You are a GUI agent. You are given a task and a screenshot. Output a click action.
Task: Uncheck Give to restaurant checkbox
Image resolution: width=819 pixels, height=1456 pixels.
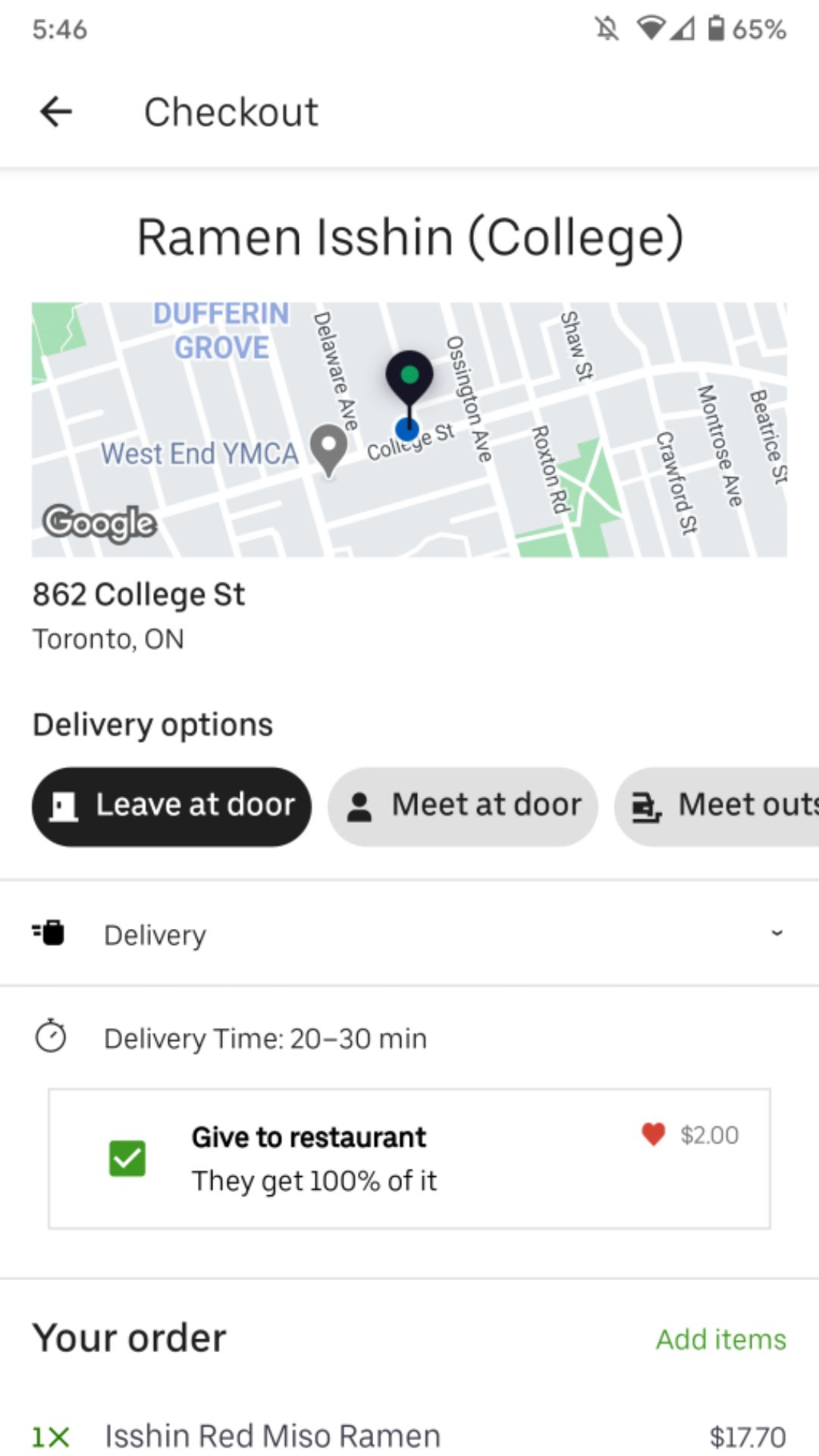[x=127, y=1159]
